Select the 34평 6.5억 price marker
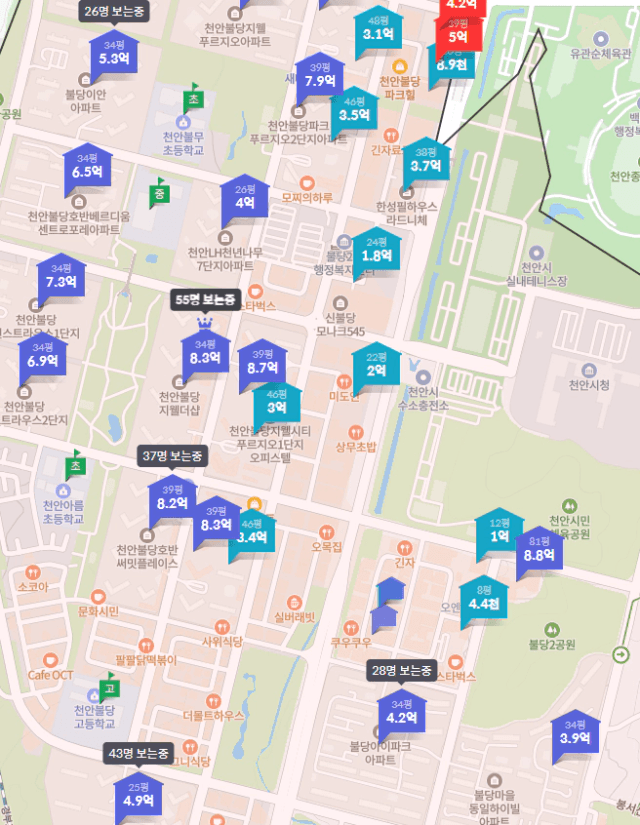The width and height of the screenshot is (640, 825). pos(87,167)
